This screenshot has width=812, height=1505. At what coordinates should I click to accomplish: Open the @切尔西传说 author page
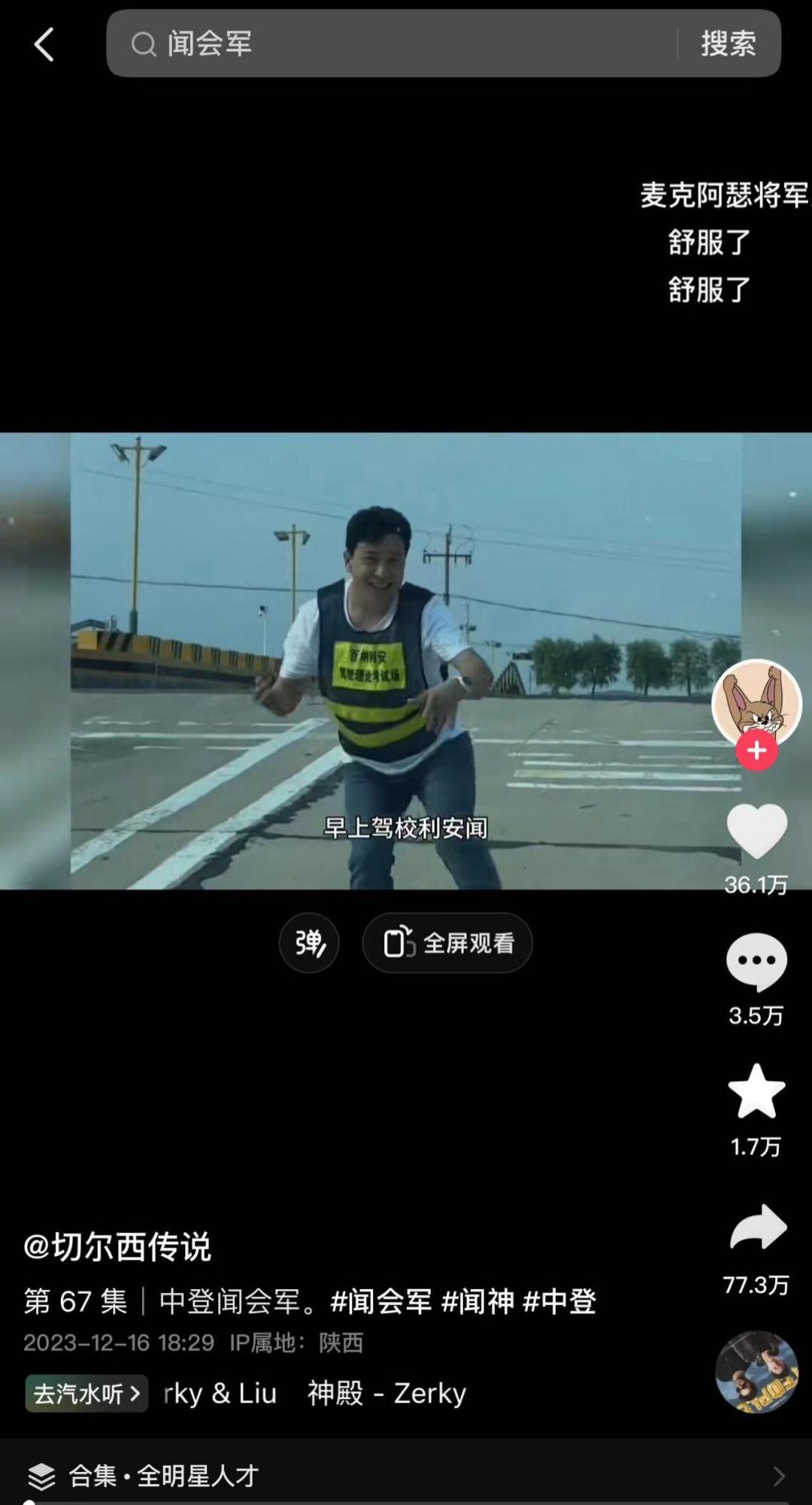[x=117, y=1246]
